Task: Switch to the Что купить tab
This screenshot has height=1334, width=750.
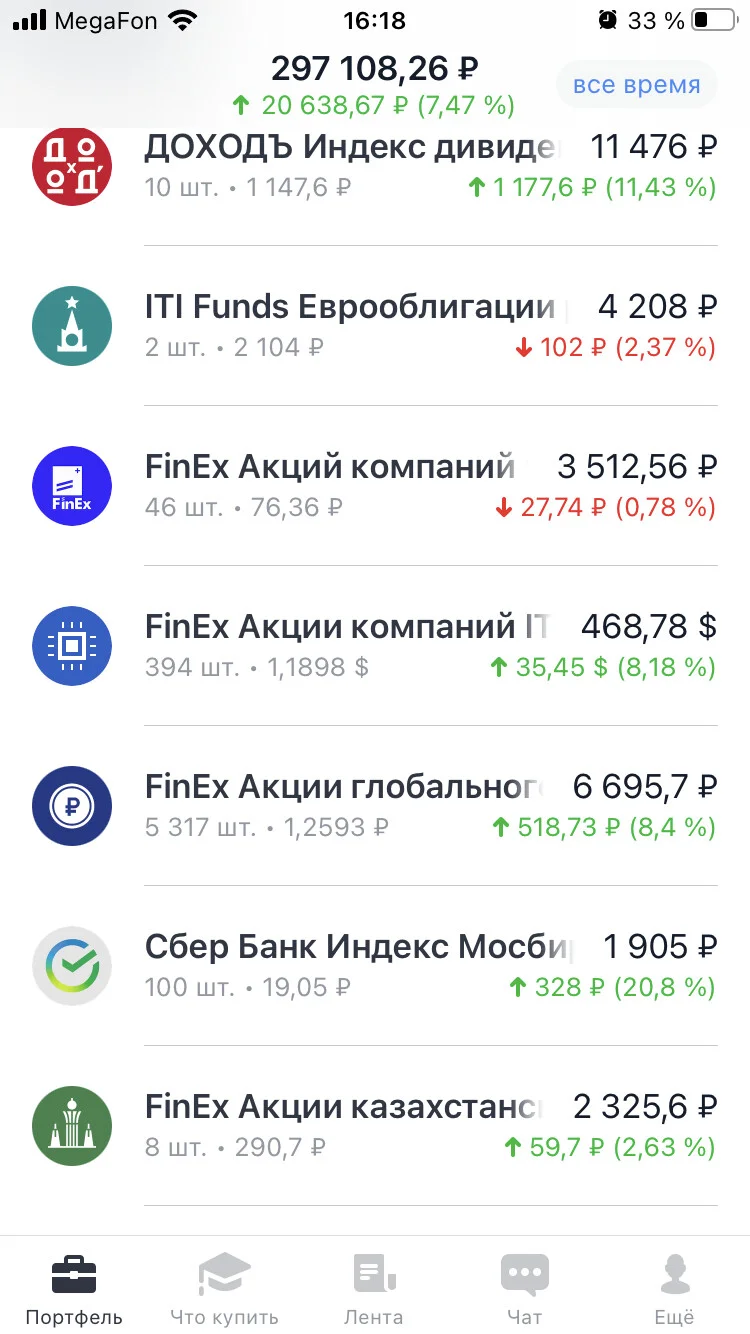Action: coord(224,1287)
